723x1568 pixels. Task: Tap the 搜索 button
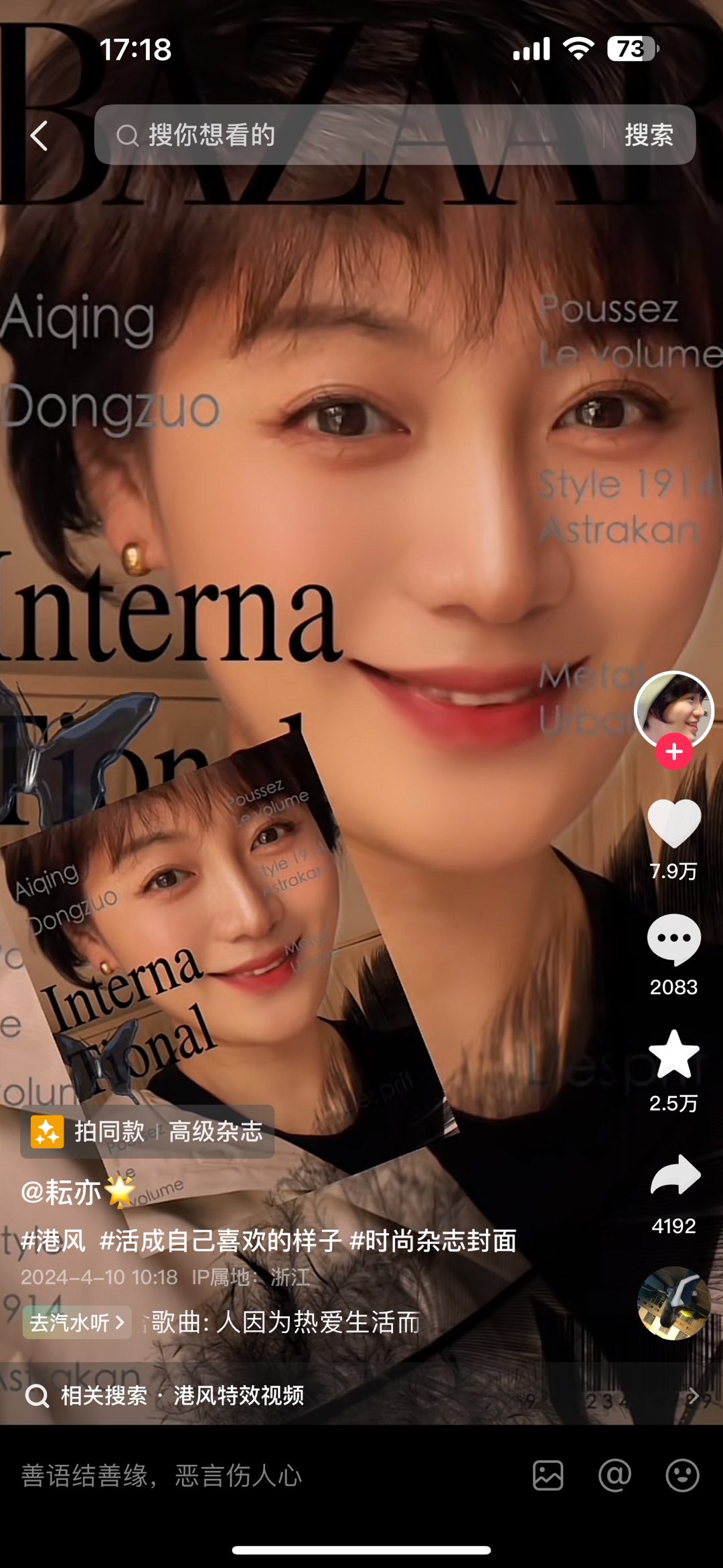649,135
